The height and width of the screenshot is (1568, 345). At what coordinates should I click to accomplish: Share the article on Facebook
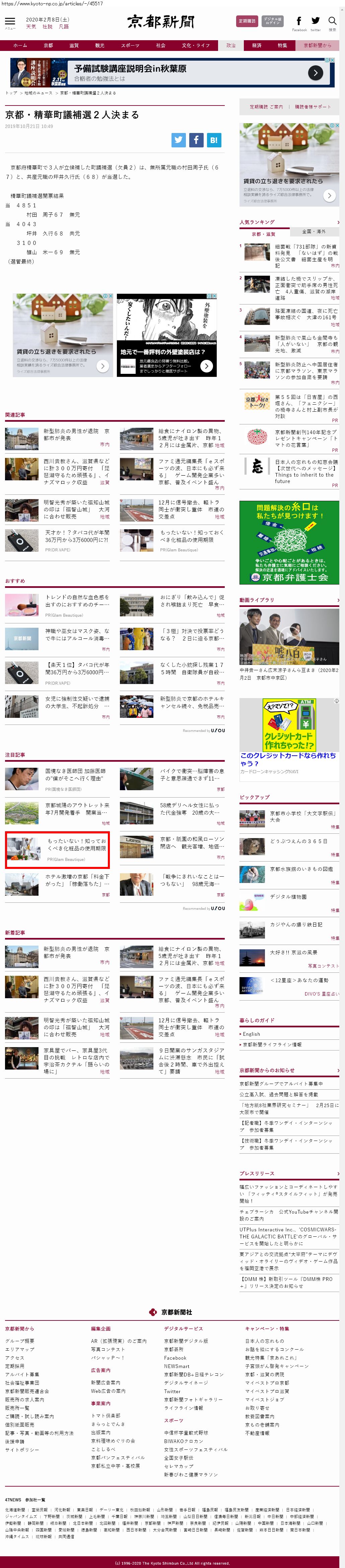pos(196,140)
